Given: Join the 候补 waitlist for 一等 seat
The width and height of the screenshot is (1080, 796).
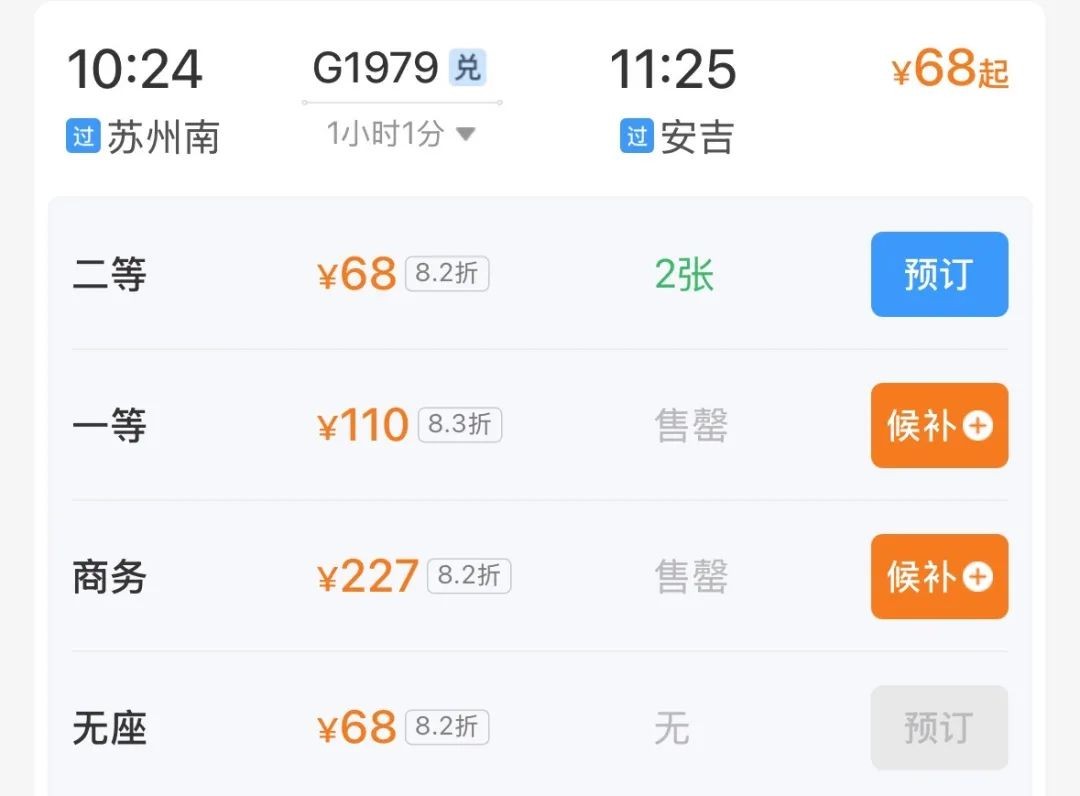Looking at the screenshot, I should (939, 426).
